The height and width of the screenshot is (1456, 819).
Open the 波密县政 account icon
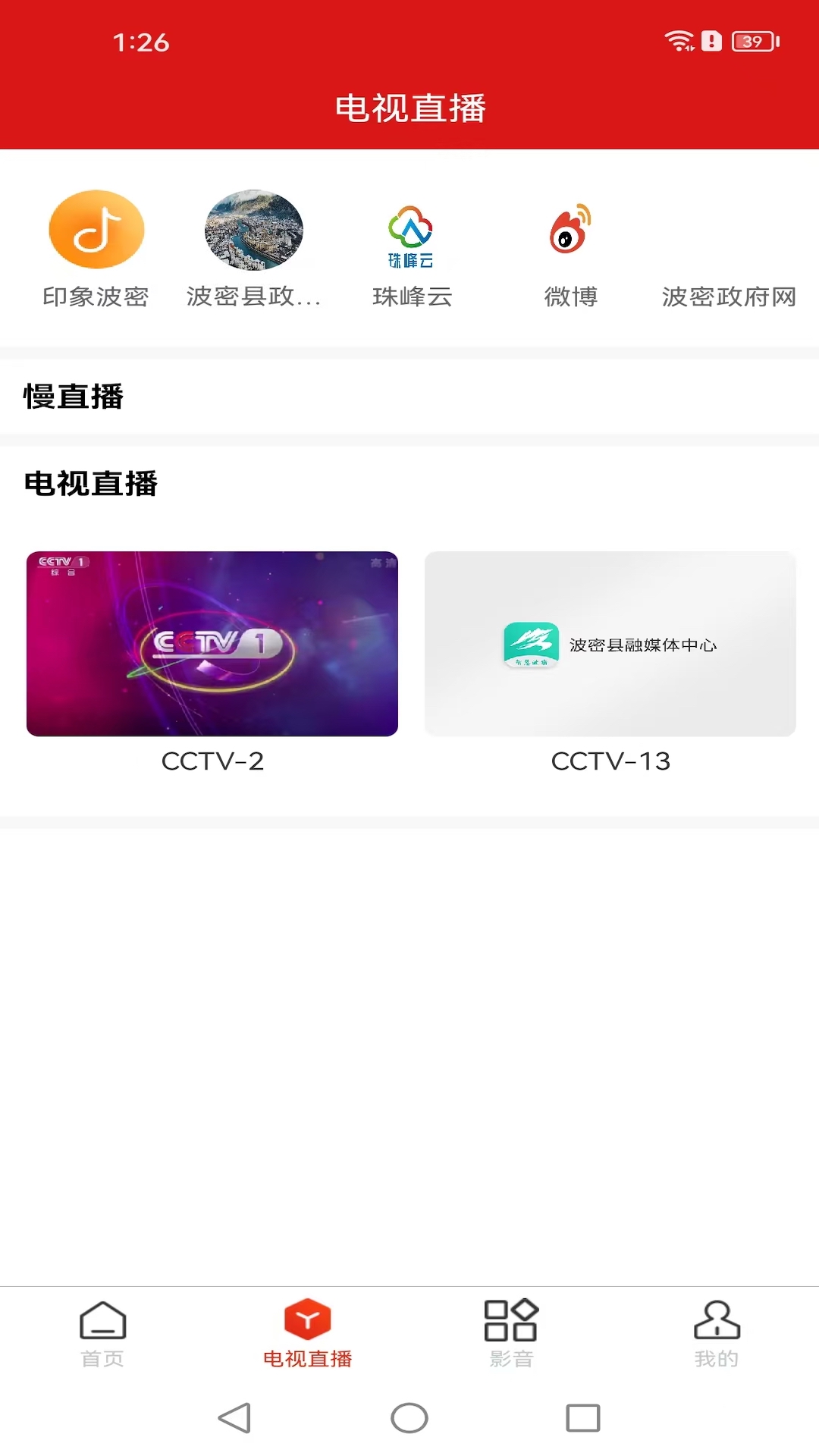click(x=254, y=231)
